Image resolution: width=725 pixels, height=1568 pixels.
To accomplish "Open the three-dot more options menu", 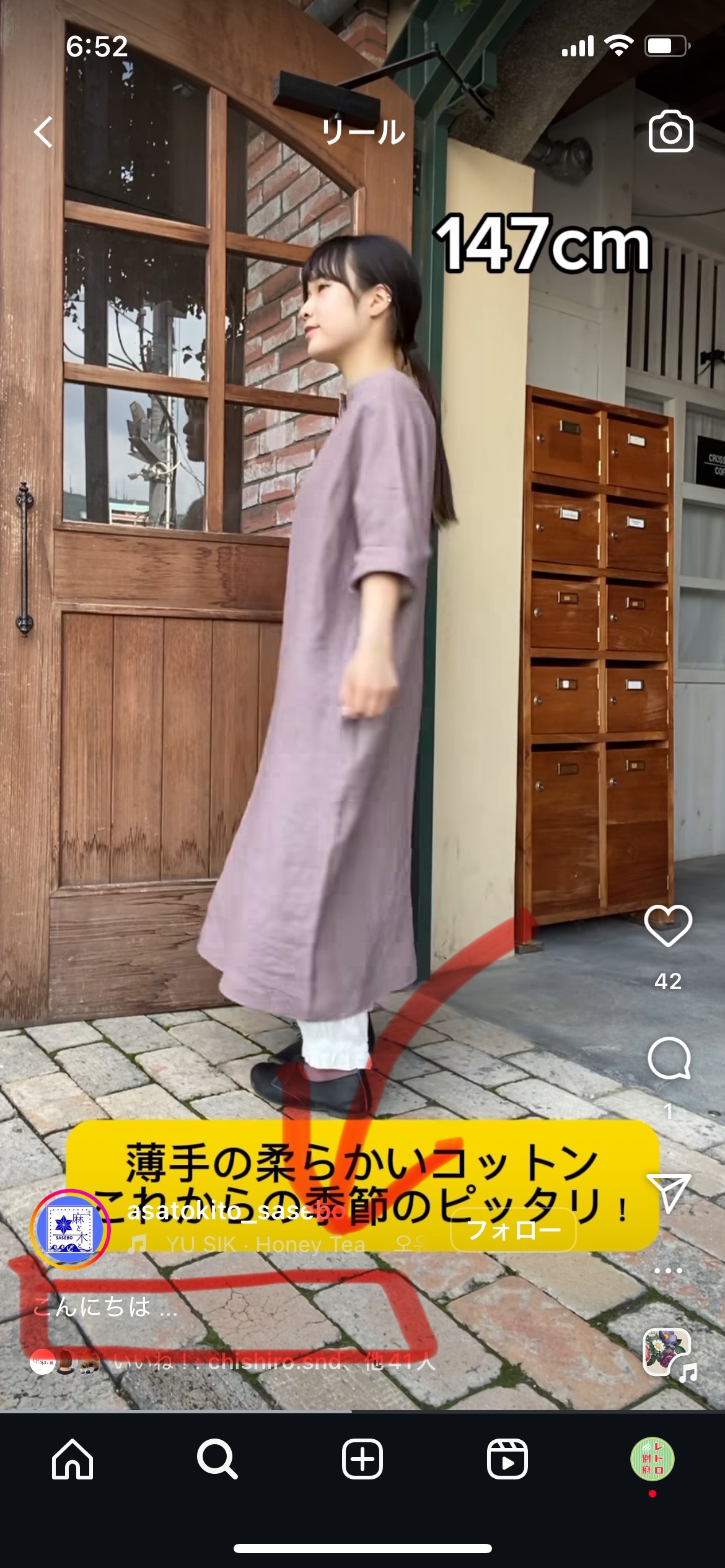I will point(668,1270).
